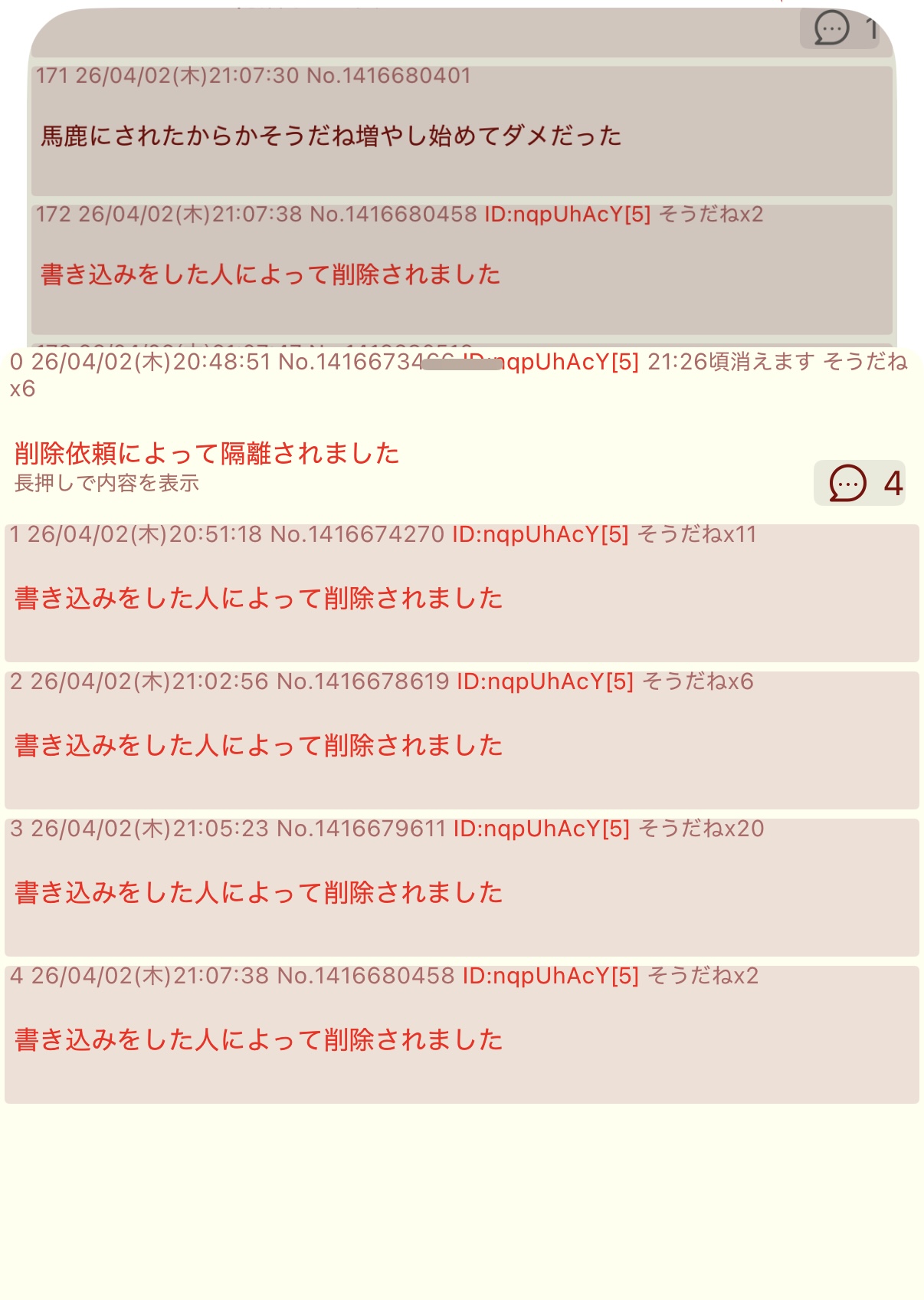Open the 4 replies bubble on the isolated post
Viewport: 924px width, 1300px height.
click(859, 483)
